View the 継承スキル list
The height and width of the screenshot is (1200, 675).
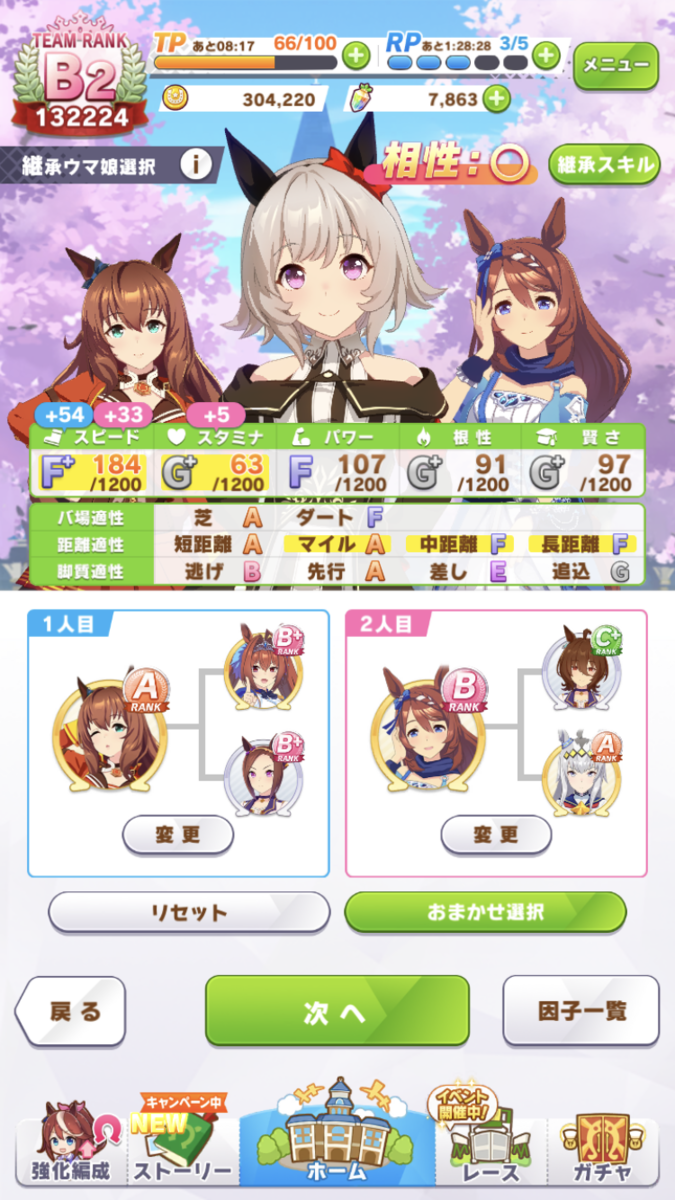coord(604,163)
